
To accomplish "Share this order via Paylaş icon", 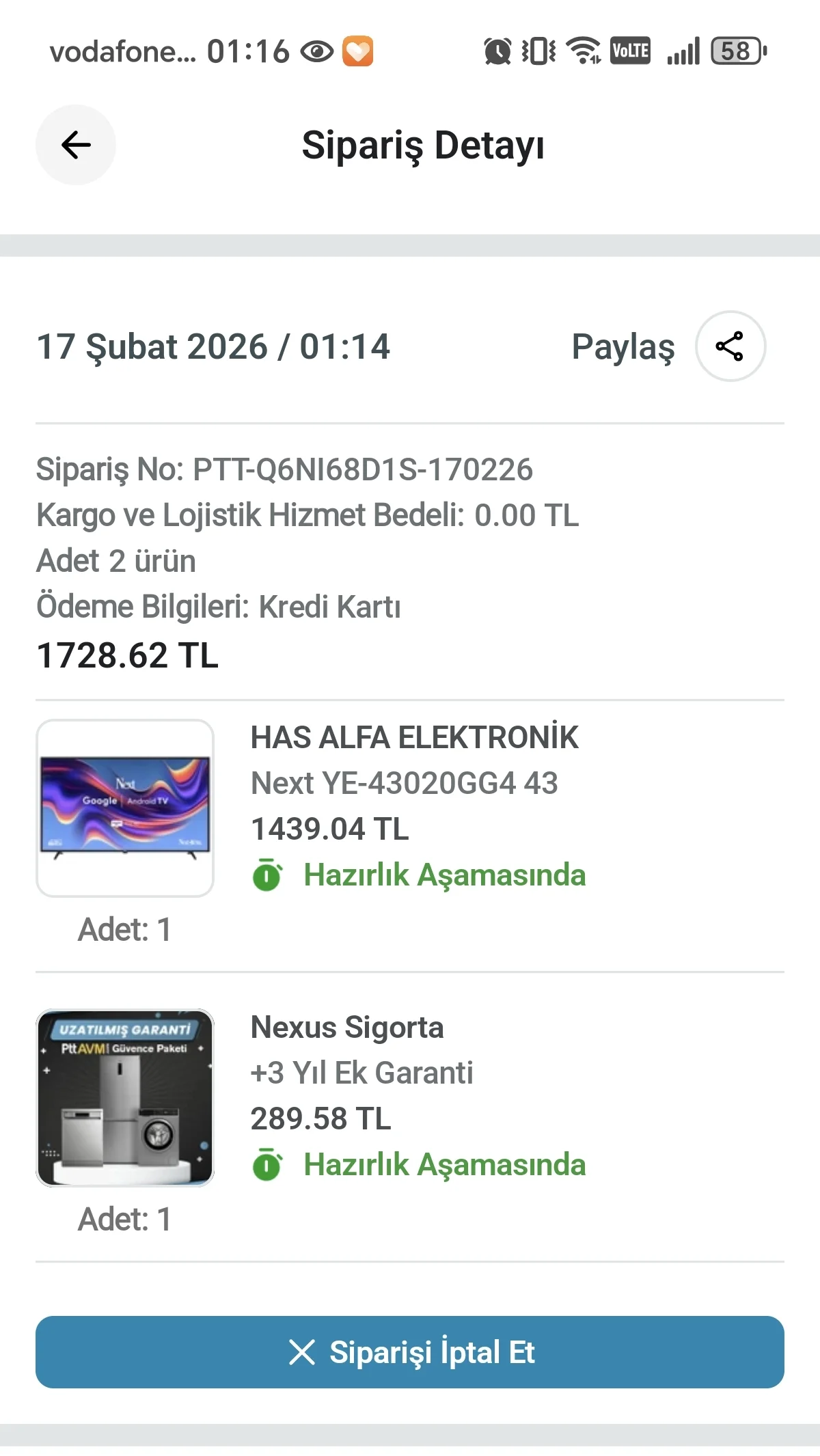I will (730, 346).
